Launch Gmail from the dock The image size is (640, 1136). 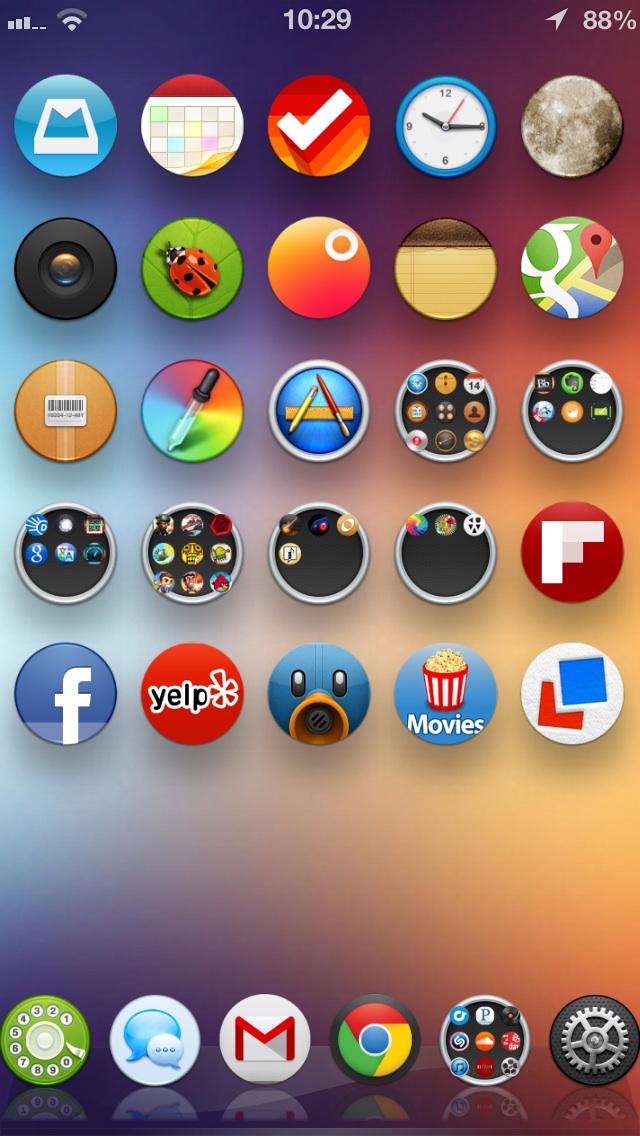(265, 1040)
